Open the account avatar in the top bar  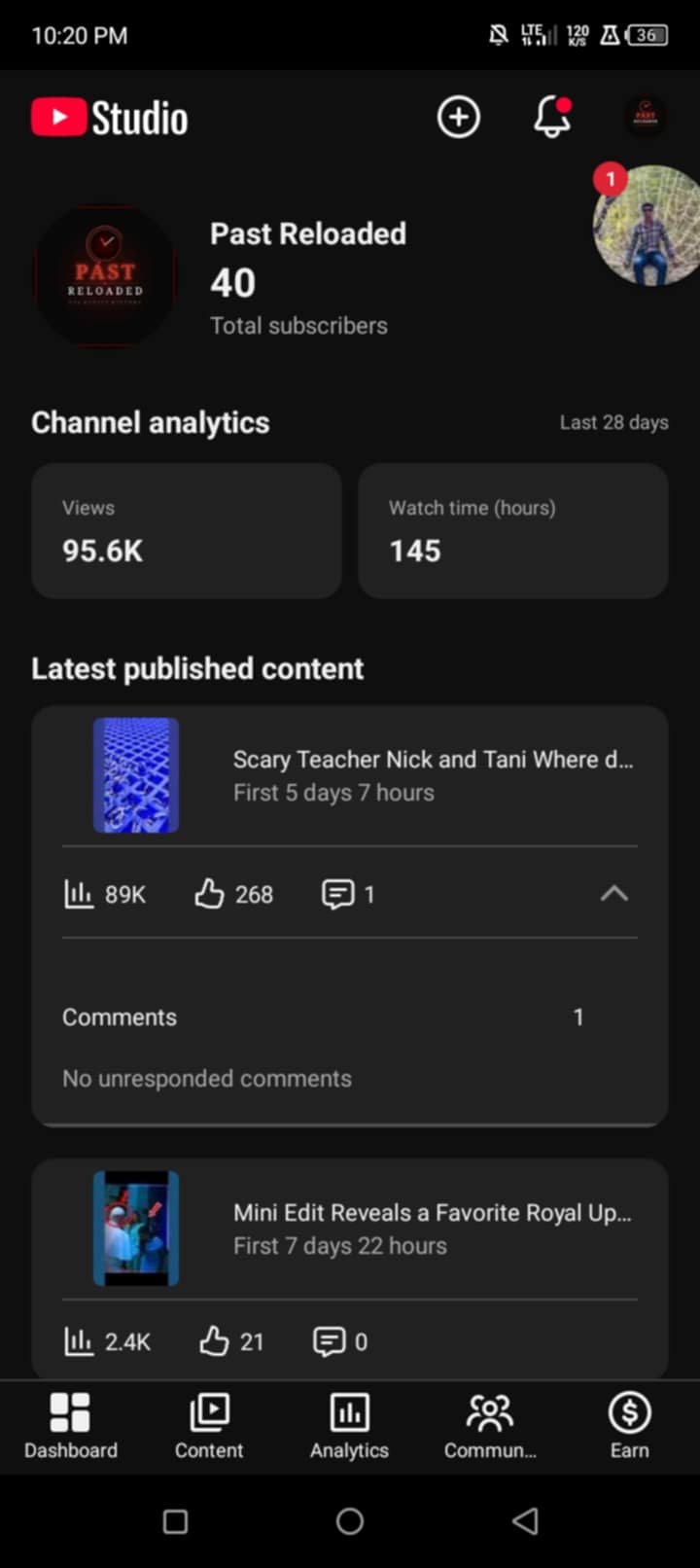pyautogui.click(x=645, y=118)
